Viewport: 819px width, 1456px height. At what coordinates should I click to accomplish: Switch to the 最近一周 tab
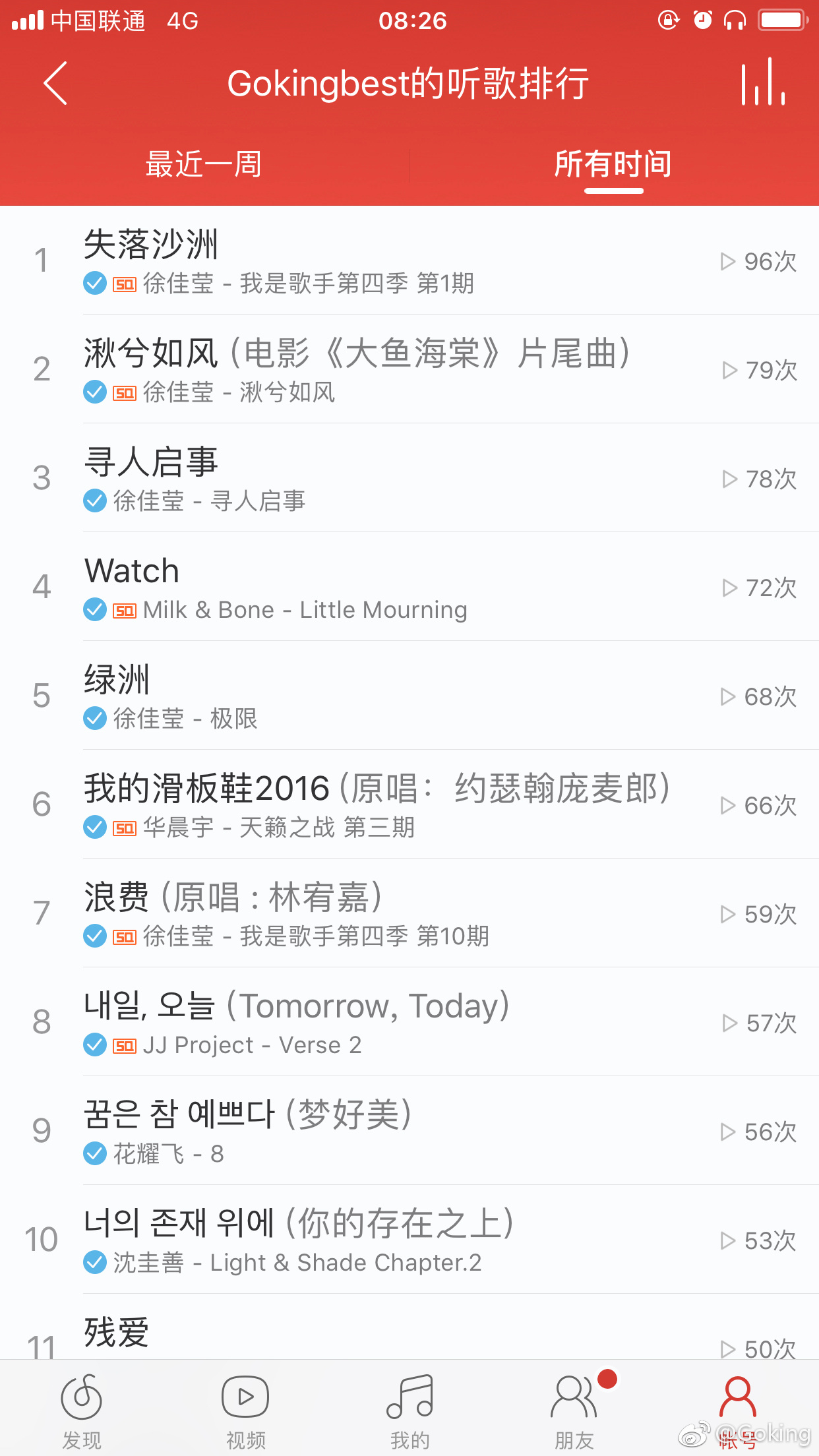point(204,164)
